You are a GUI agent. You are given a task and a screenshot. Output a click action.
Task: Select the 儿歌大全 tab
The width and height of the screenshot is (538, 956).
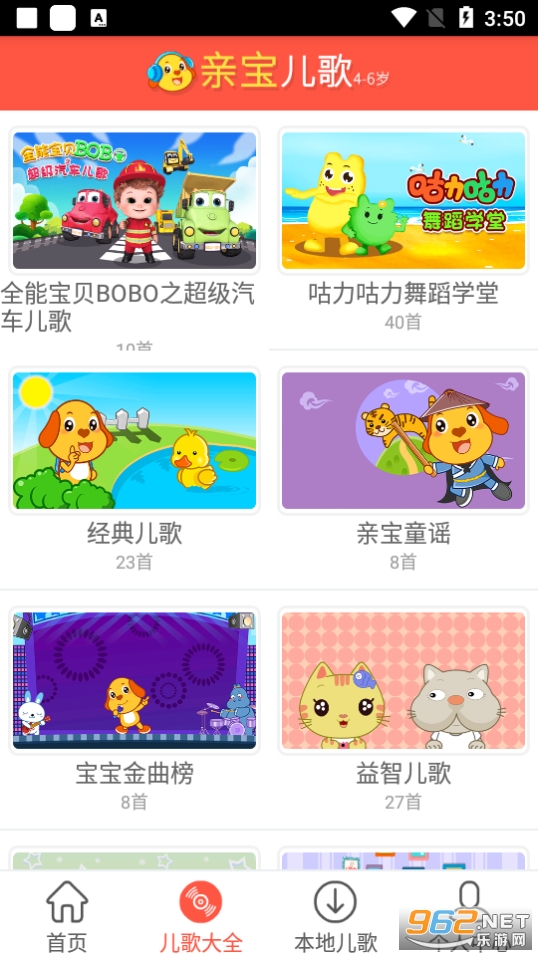pyautogui.click(x=201, y=915)
